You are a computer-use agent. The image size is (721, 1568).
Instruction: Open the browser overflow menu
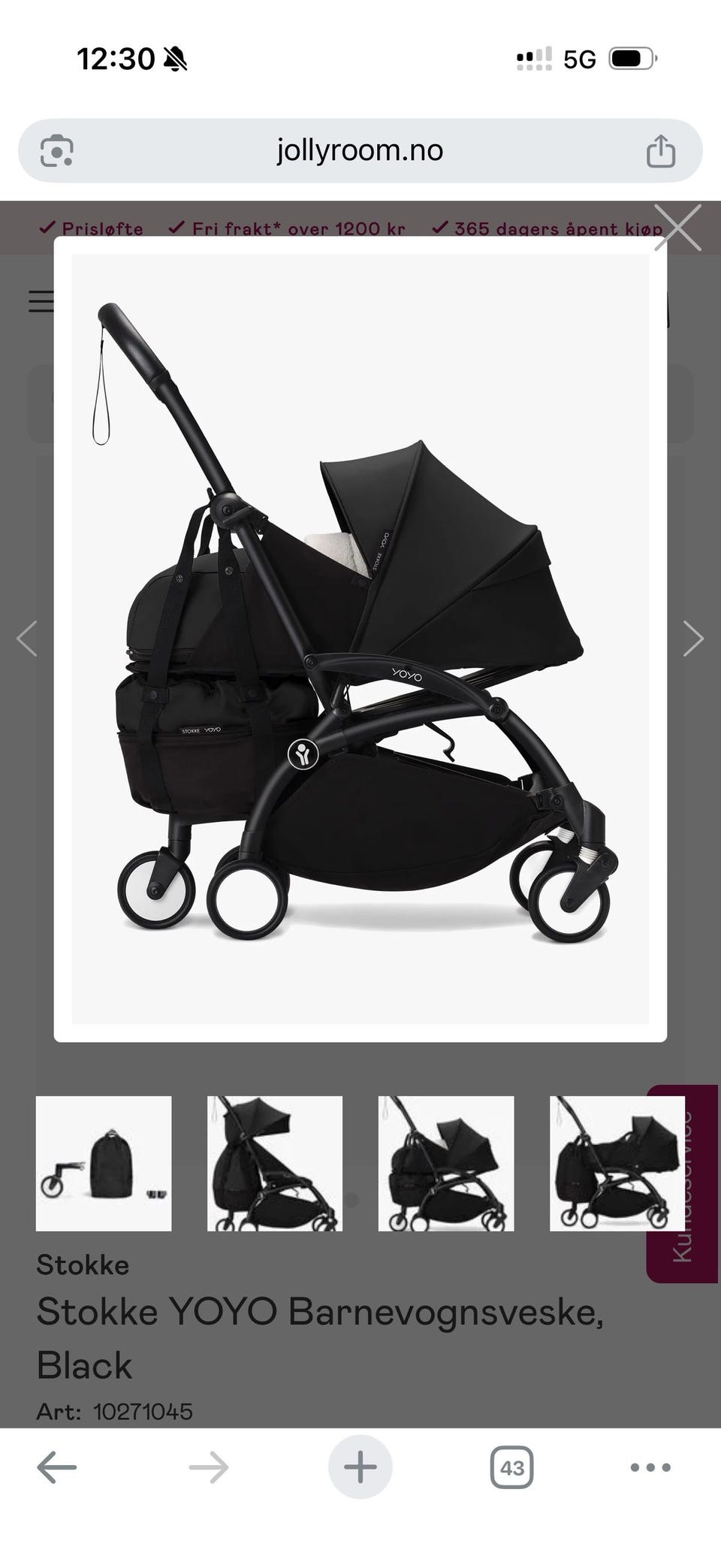650,1467
